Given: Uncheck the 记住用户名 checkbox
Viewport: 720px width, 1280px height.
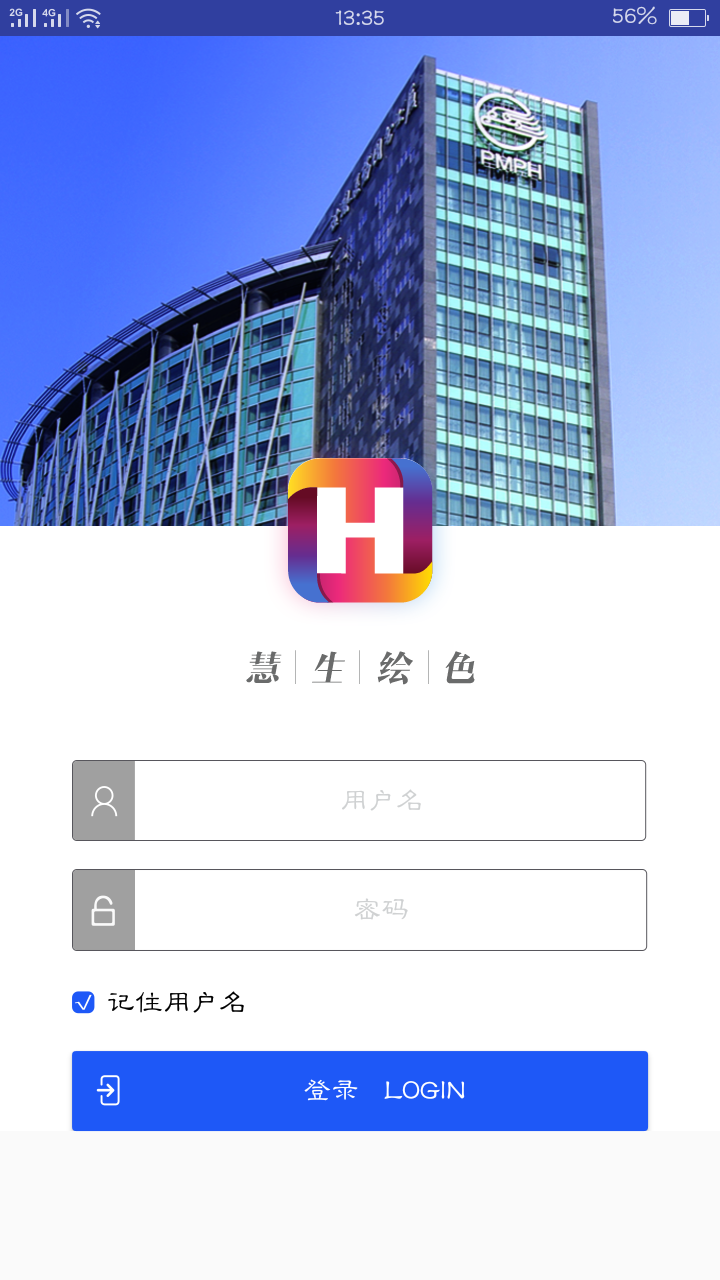Looking at the screenshot, I should coord(84,1002).
